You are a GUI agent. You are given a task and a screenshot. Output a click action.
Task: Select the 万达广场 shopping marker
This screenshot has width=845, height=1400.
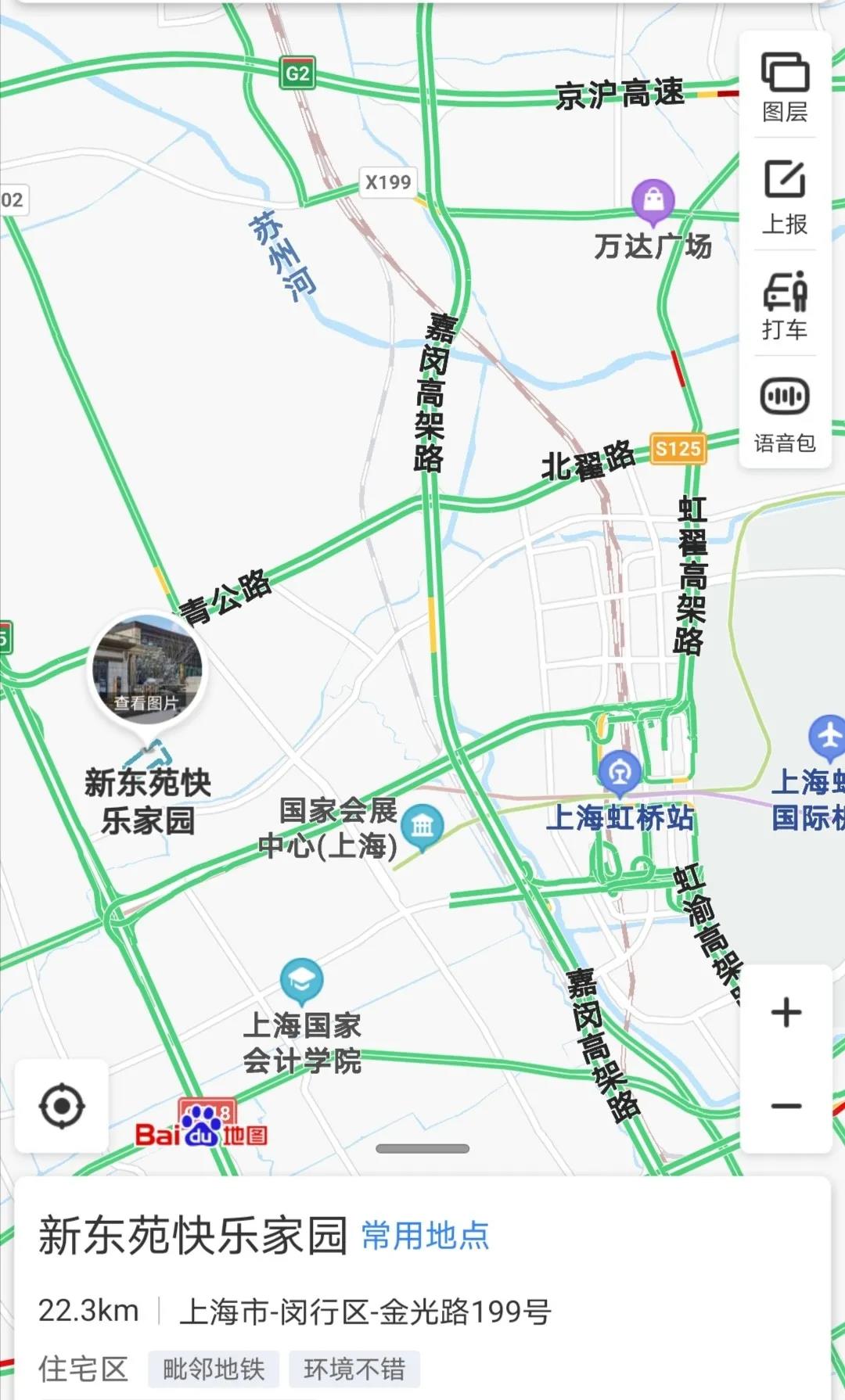tap(654, 199)
